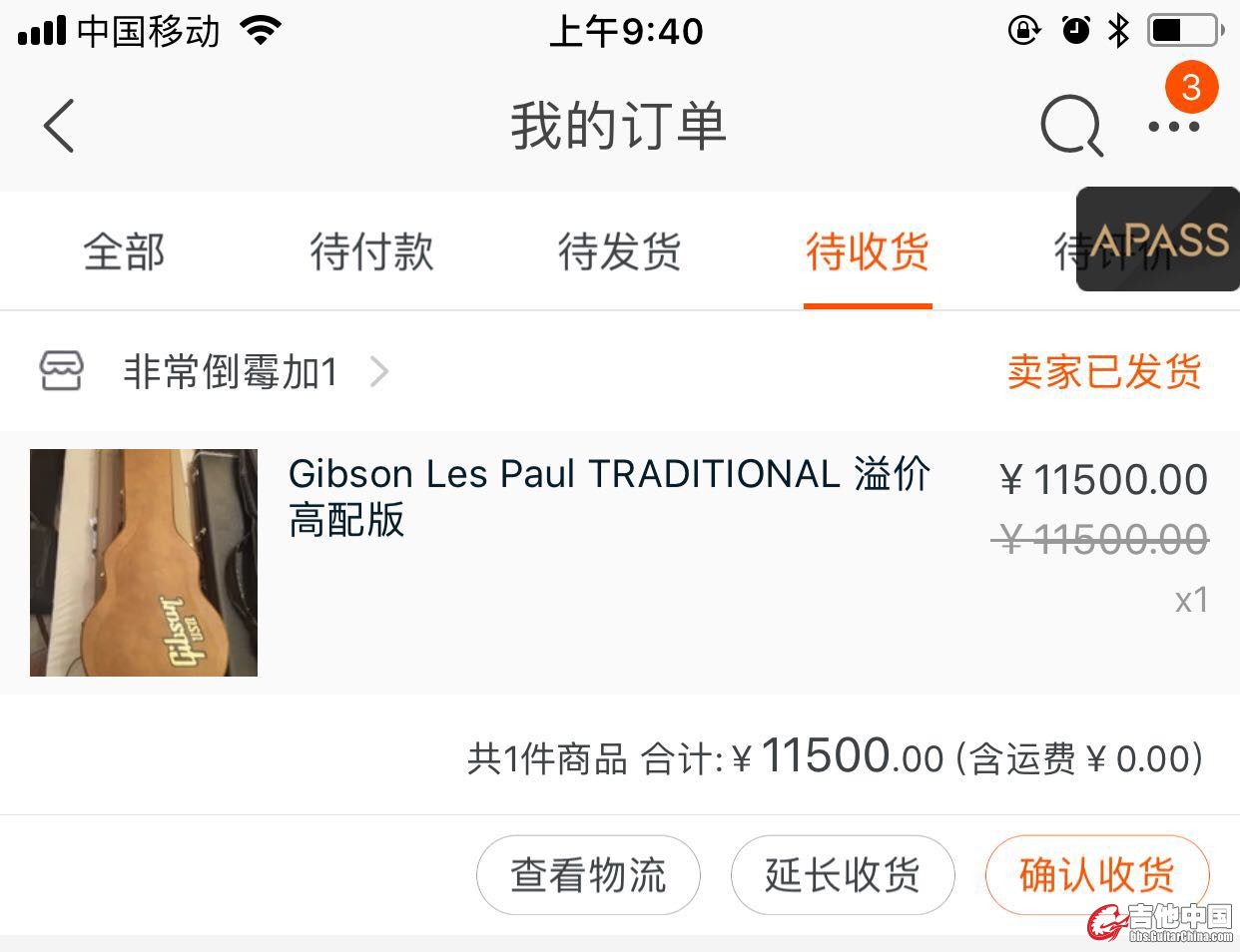Switch to the 全部 tab
1240x952 pixels.
(x=124, y=251)
